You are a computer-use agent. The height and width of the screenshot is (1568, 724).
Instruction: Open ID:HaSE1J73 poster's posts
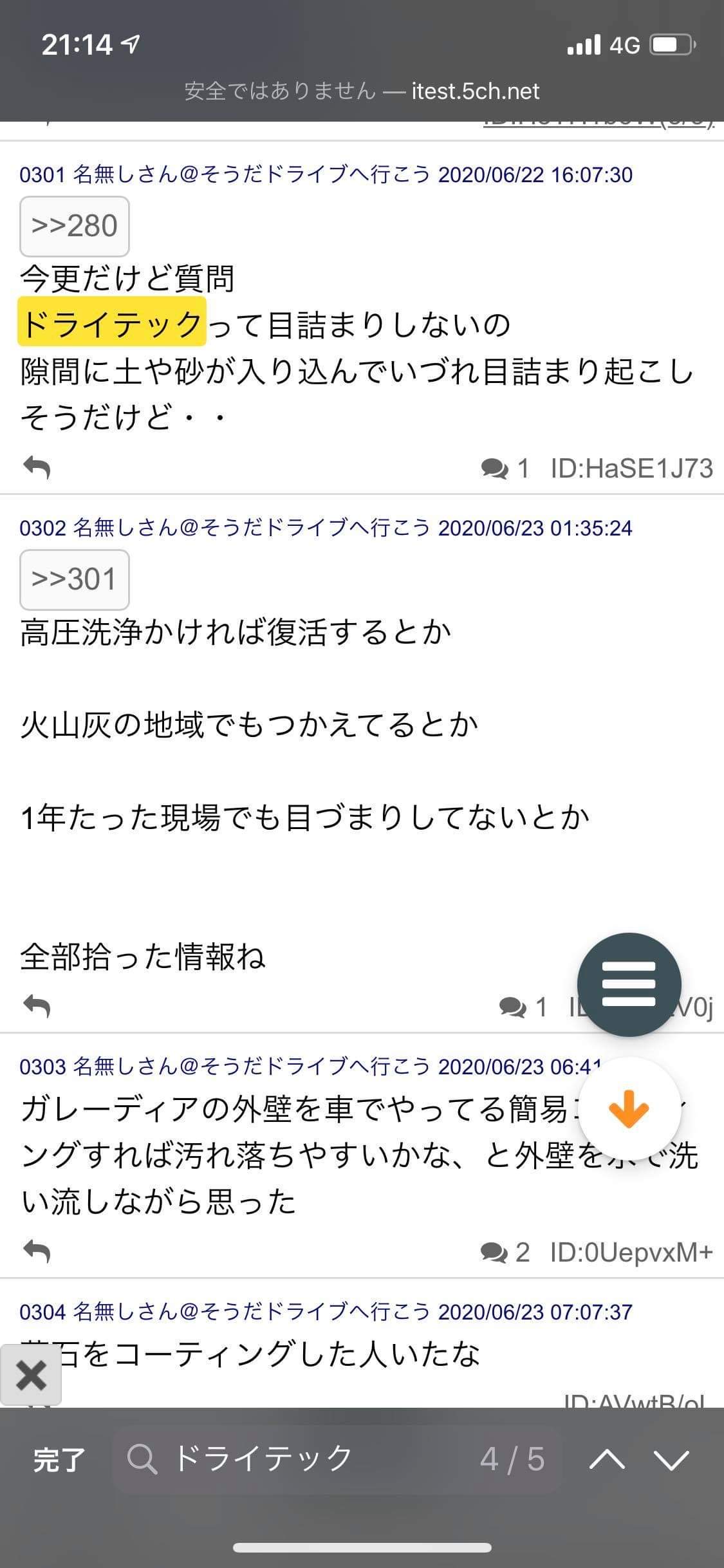[632, 469]
